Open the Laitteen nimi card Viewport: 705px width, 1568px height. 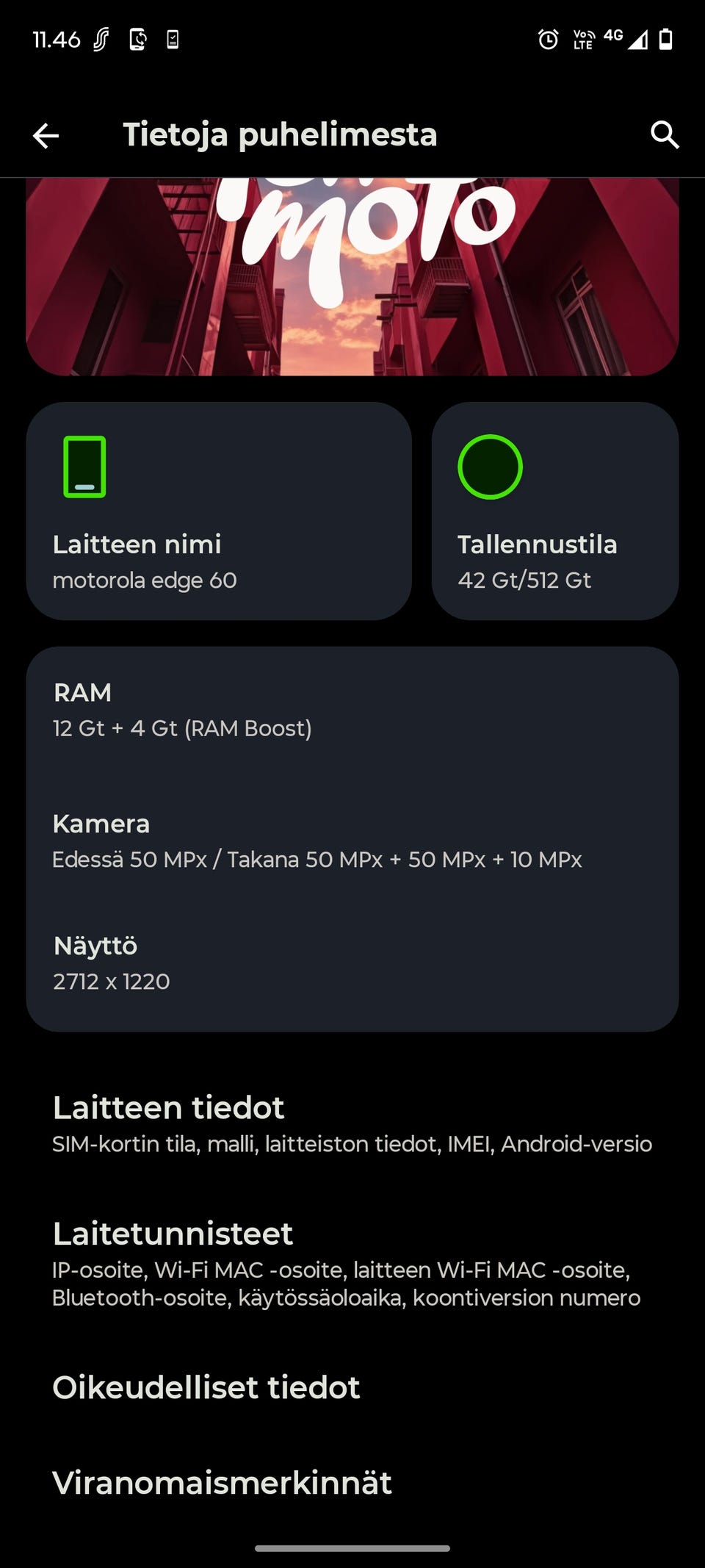(219, 511)
